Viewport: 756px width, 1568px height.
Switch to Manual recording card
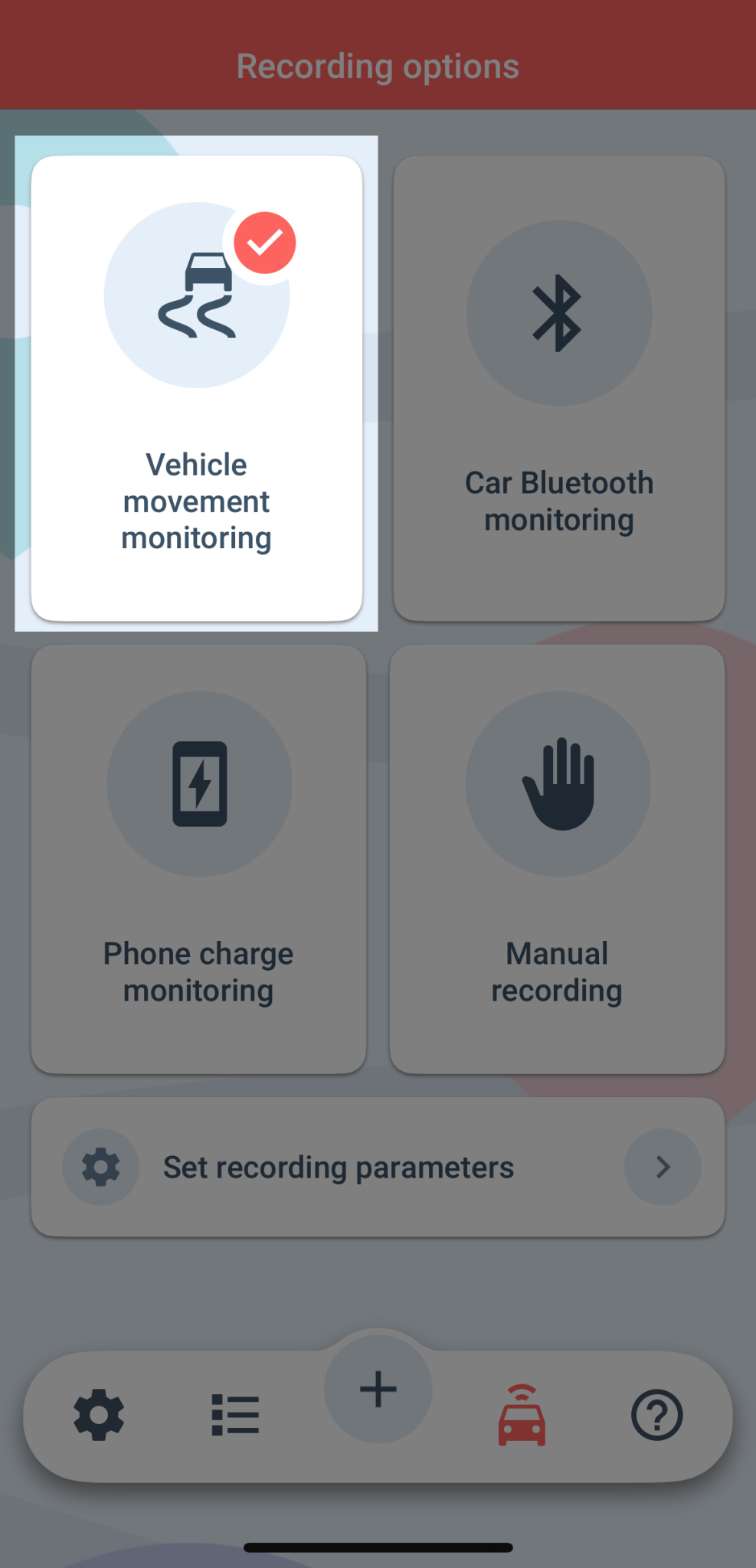[x=557, y=857]
